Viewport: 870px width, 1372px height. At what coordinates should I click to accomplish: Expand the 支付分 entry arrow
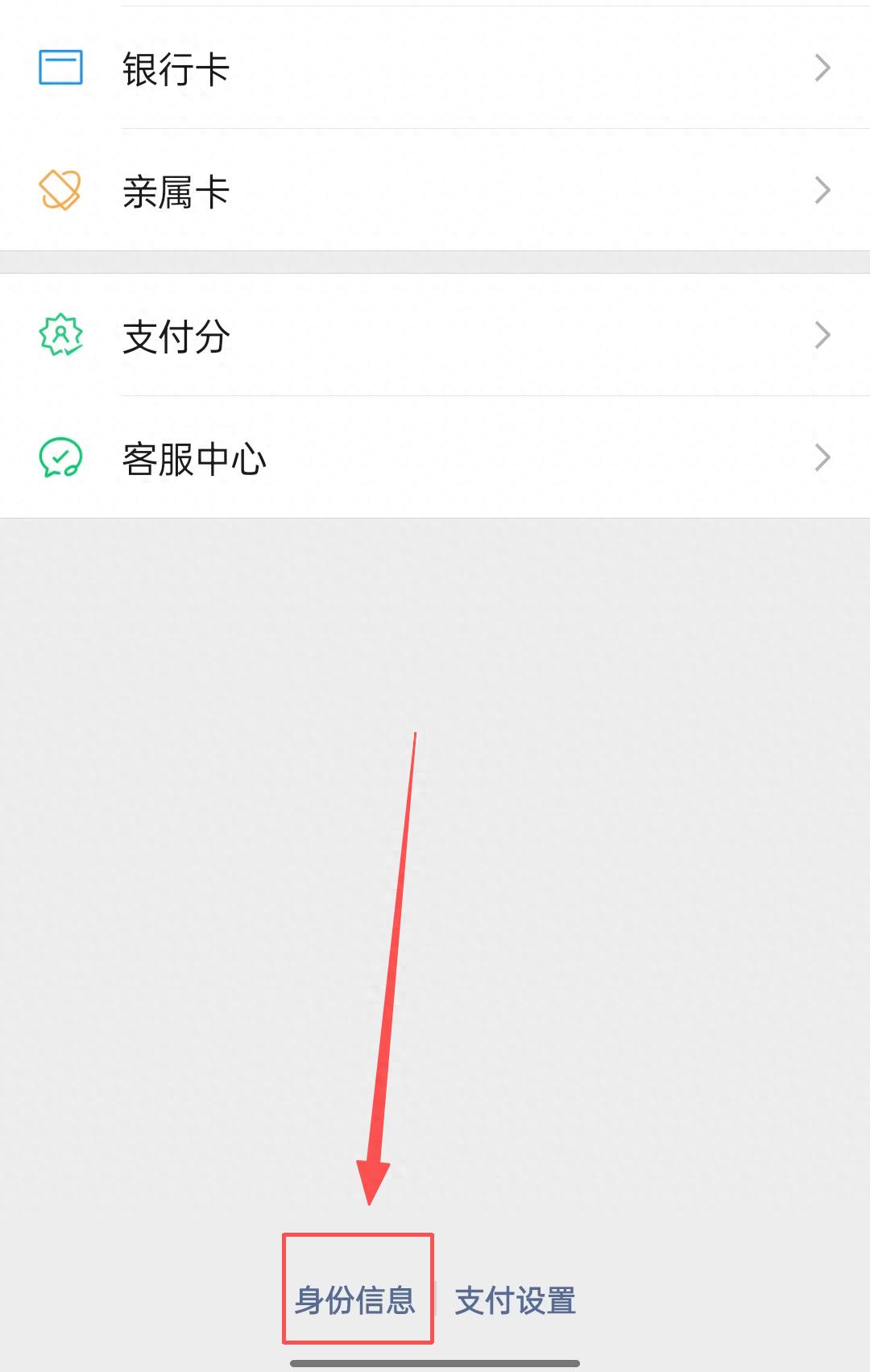point(821,333)
